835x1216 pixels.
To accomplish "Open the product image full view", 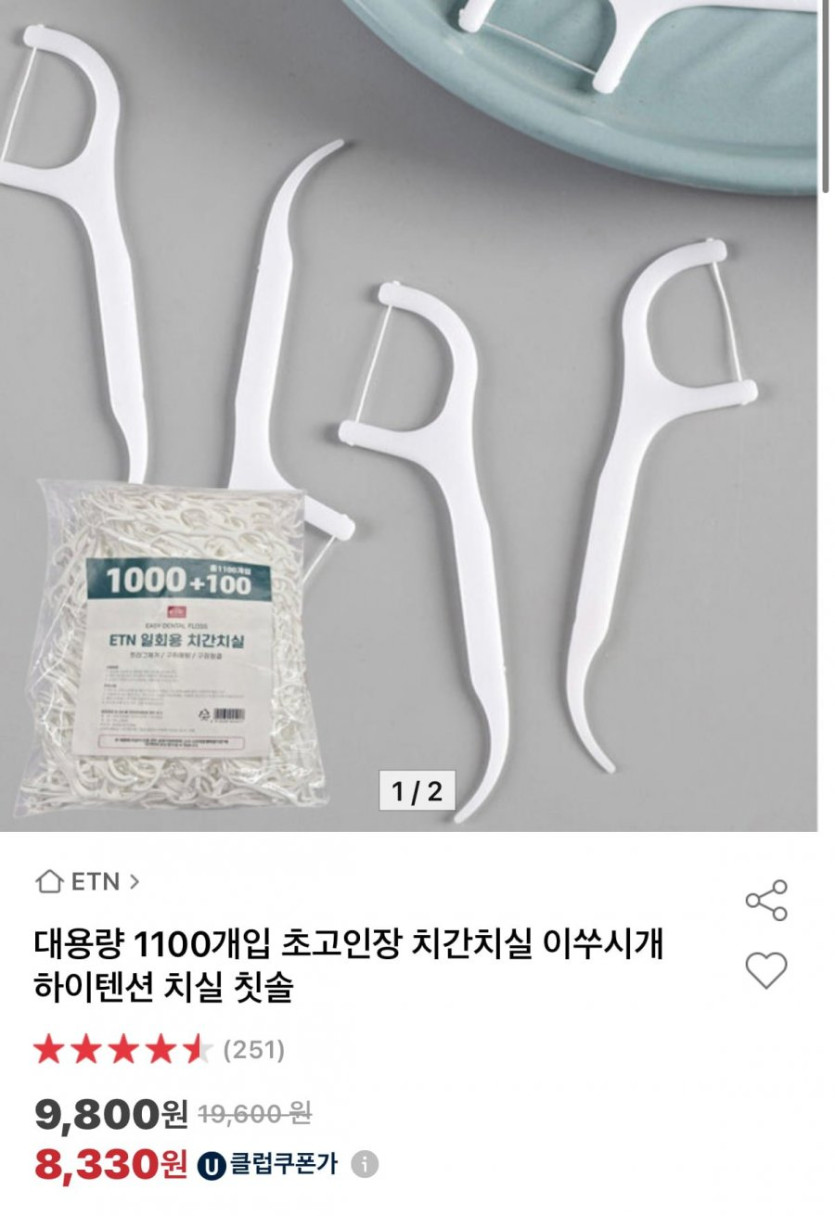I will click(x=415, y=415).
